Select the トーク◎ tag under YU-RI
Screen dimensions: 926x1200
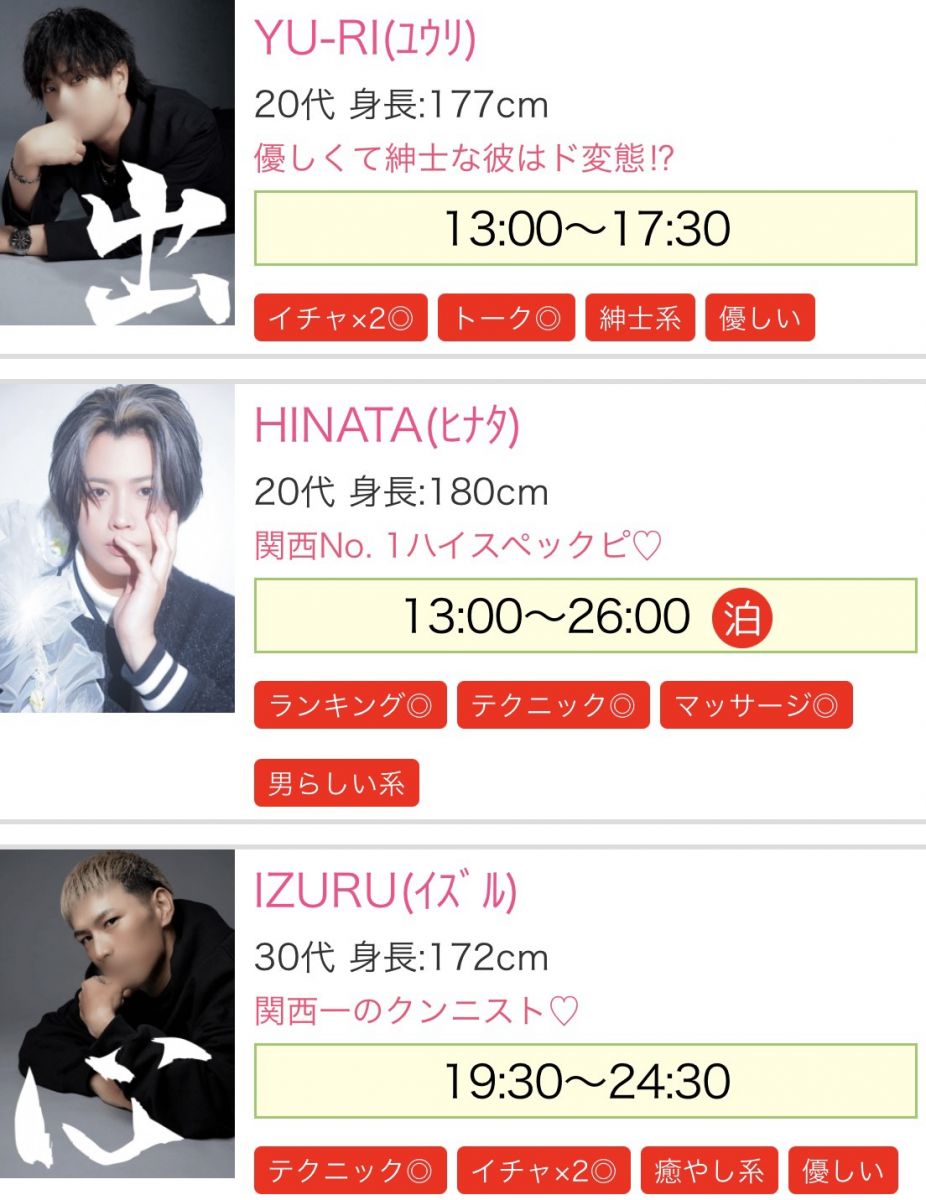pos(506,319)
